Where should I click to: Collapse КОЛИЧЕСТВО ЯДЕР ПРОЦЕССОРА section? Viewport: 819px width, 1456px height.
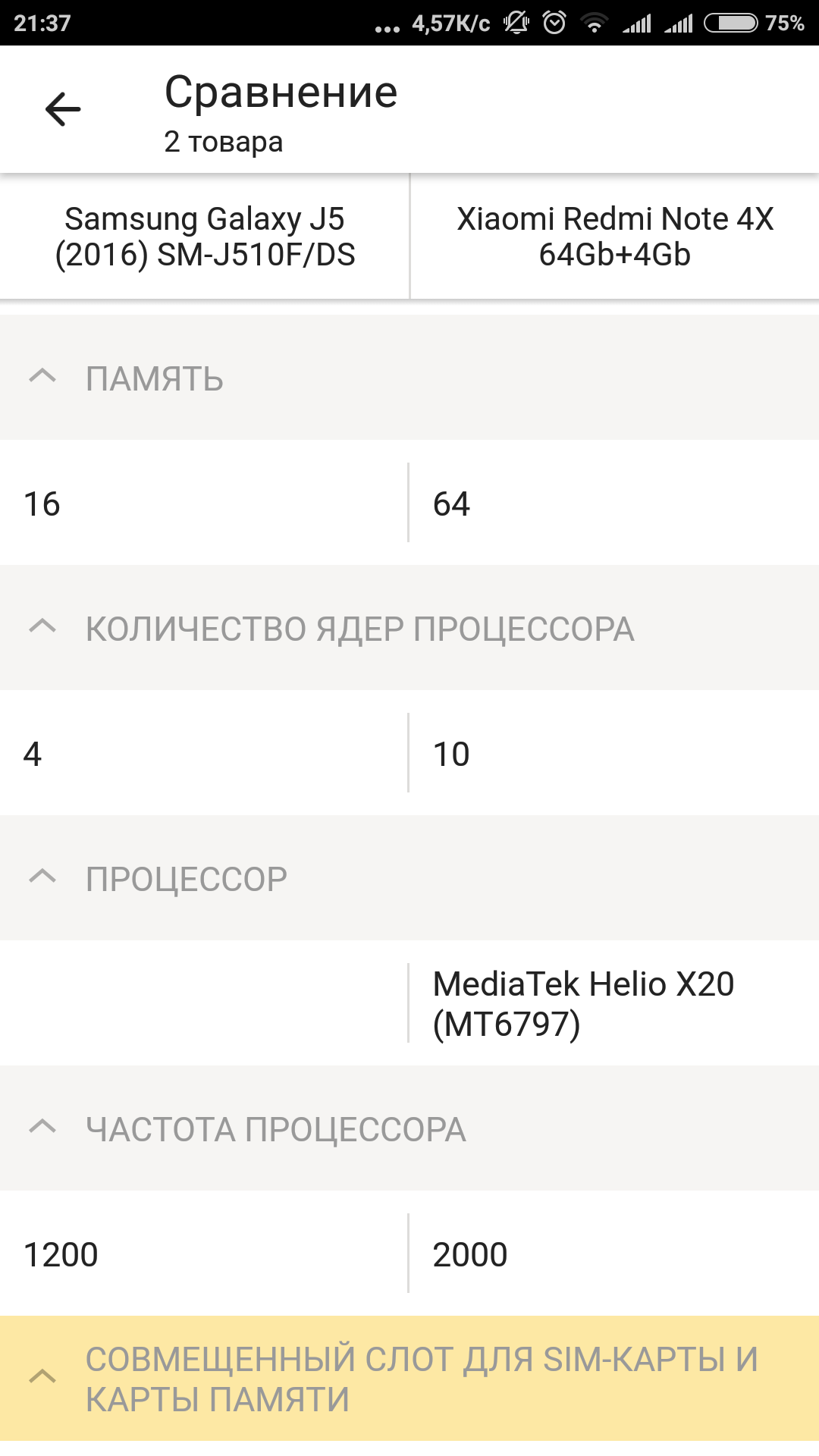point(42,627)
